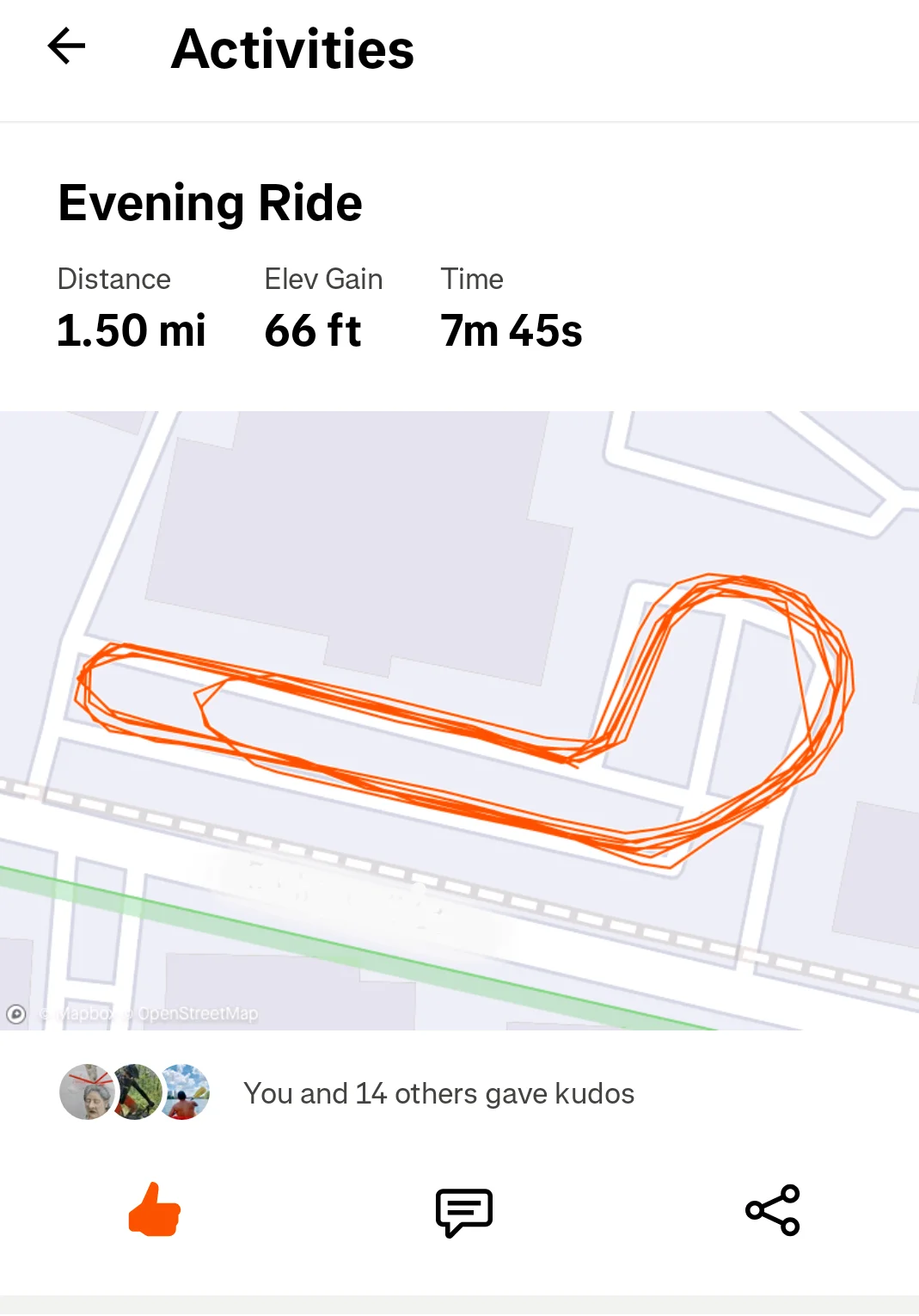Go back from the Activities screen
The image size is (919, 1316).
66,46
